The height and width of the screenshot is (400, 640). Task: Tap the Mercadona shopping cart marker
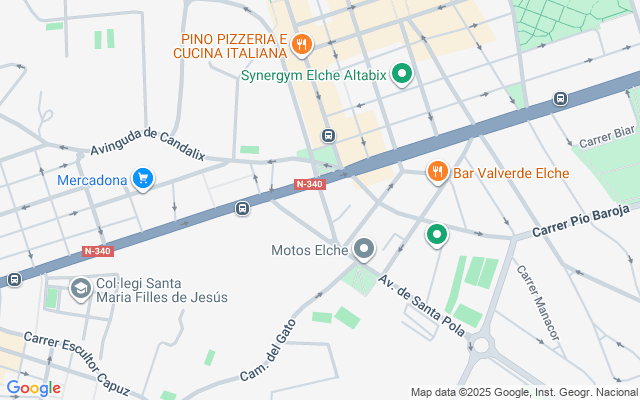143,179
